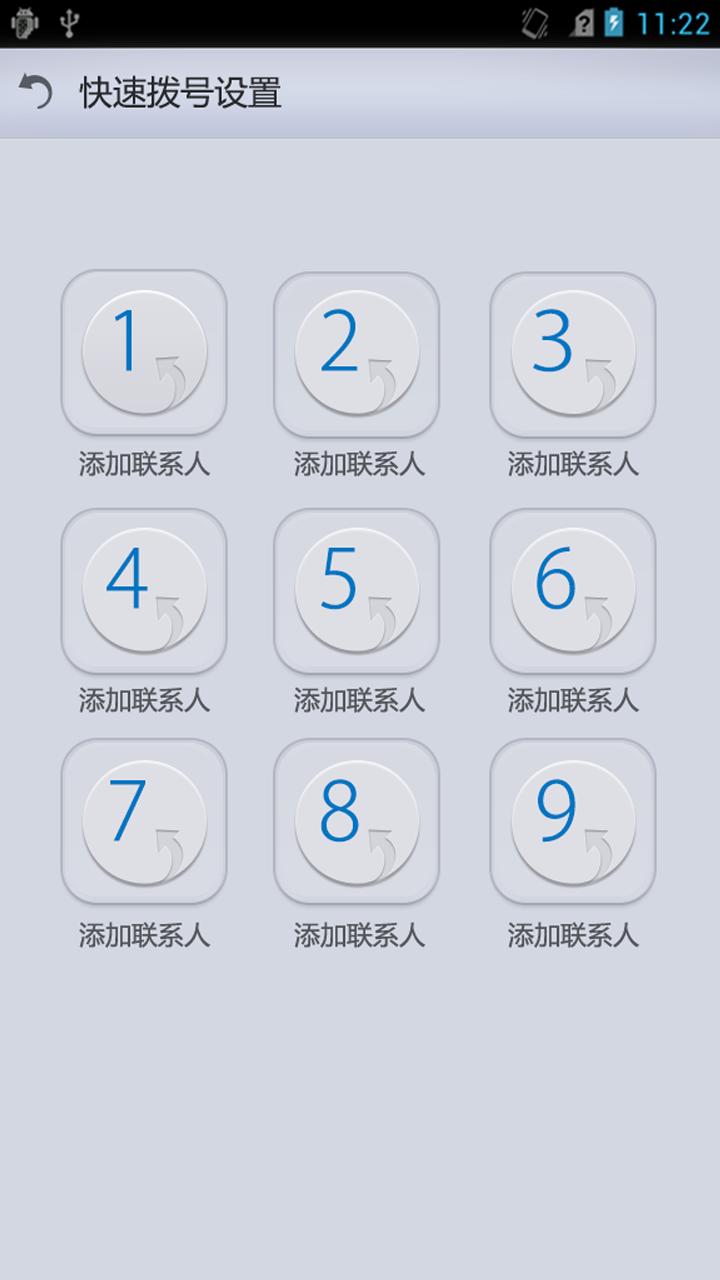Viewport: 720px width, 1280px height.
Task: Tap the speed dial slot number 6
Action: pyautogui.click(x=572, y=588)
